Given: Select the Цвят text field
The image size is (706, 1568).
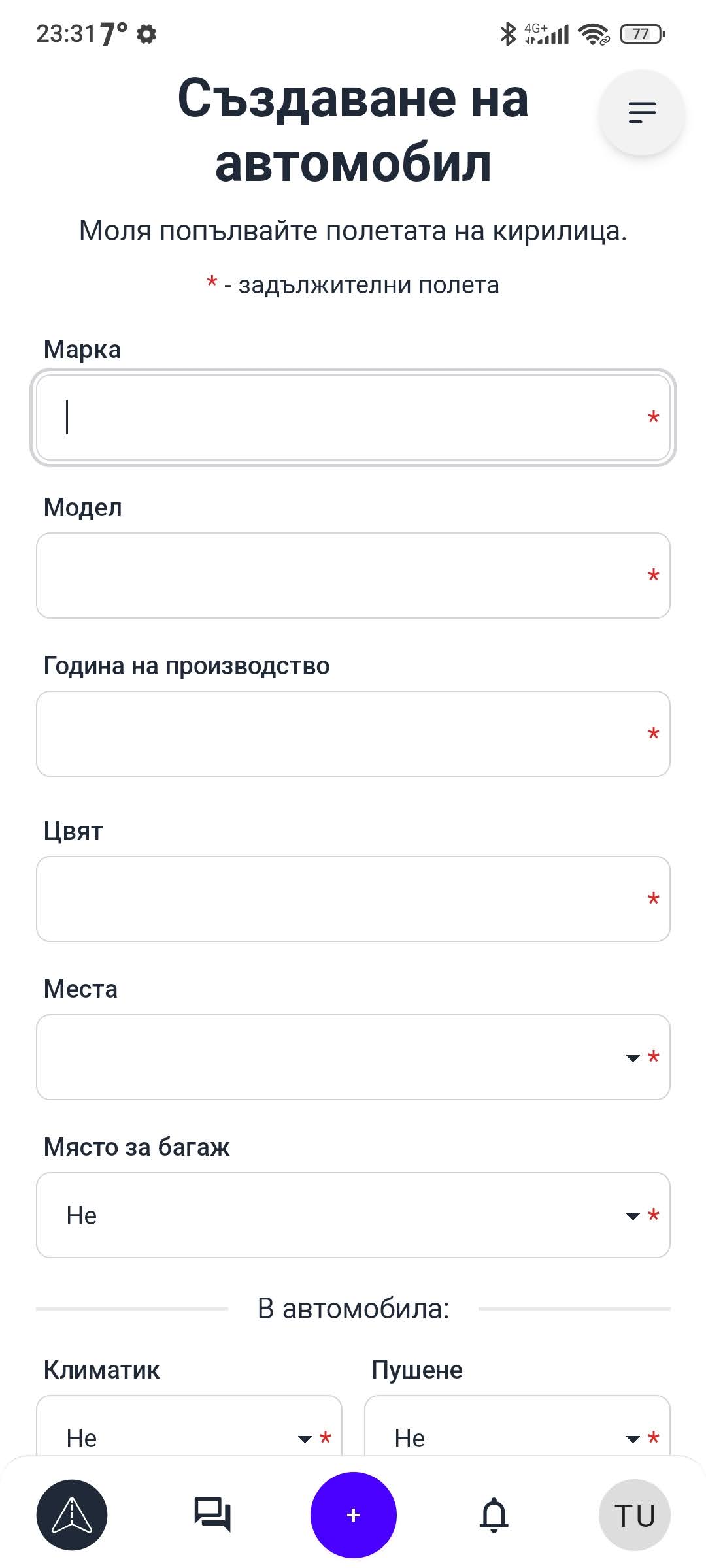Looking at the screenshot, I should tap(353, 899).
